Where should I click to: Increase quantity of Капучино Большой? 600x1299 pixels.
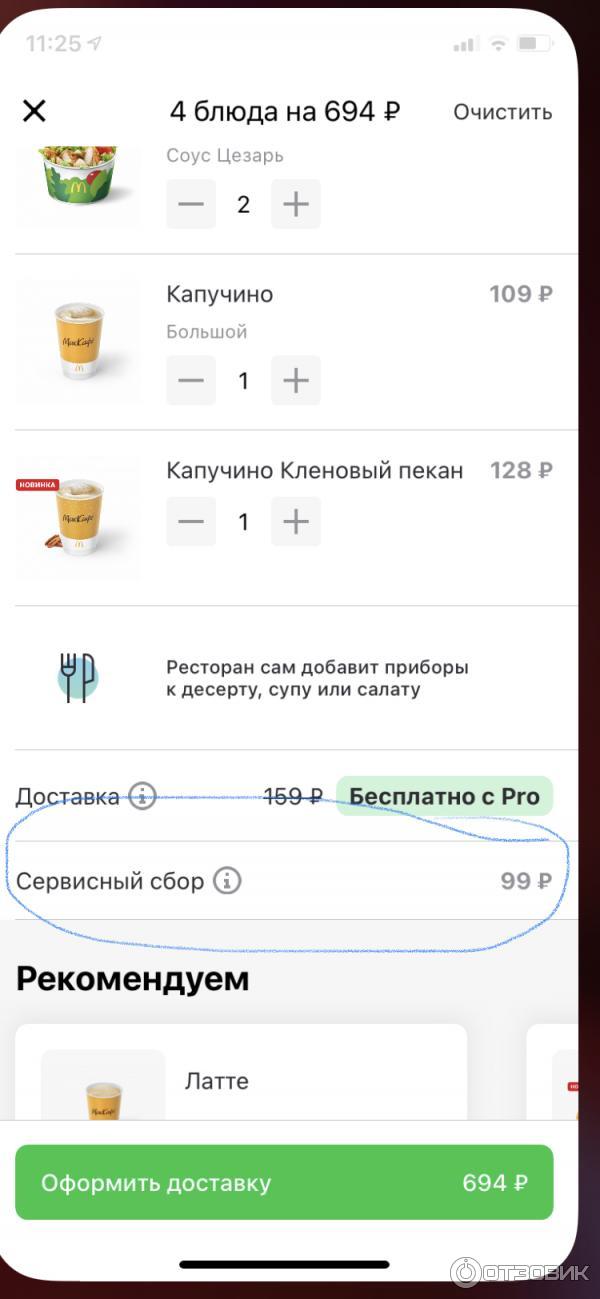(x=295, y=381)
